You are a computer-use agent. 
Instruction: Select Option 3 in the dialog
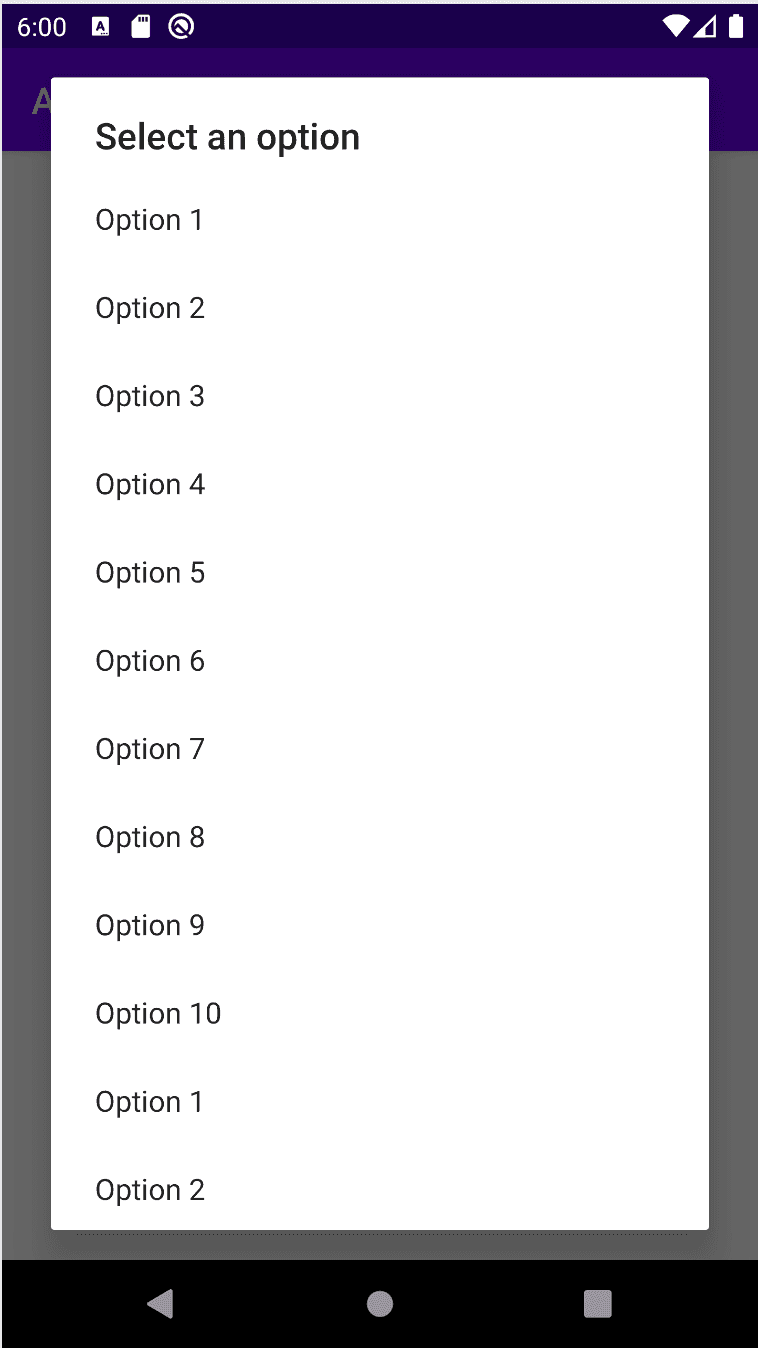380,397
